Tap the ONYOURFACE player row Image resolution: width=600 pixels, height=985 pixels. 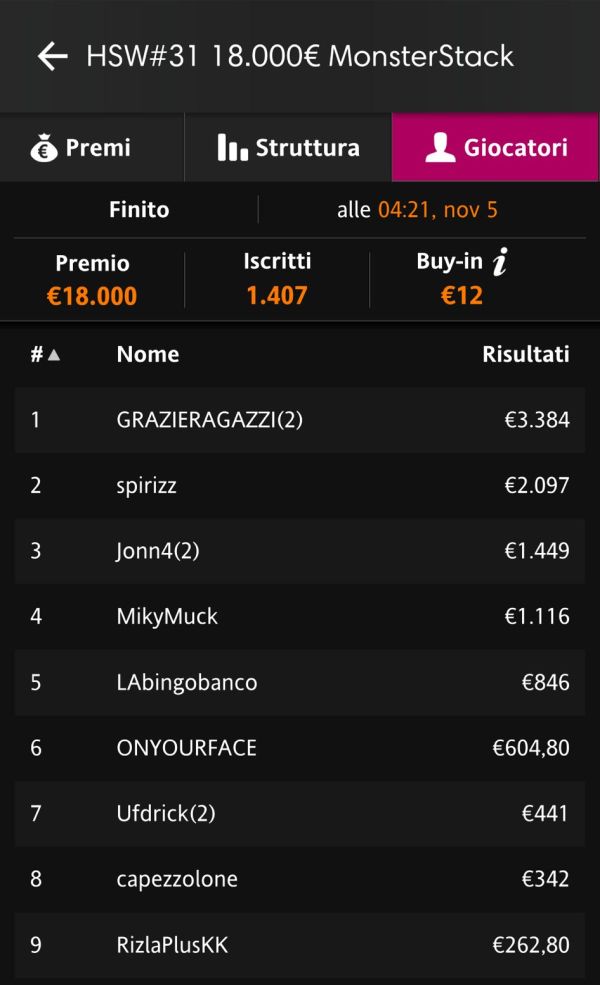(300, 748)
